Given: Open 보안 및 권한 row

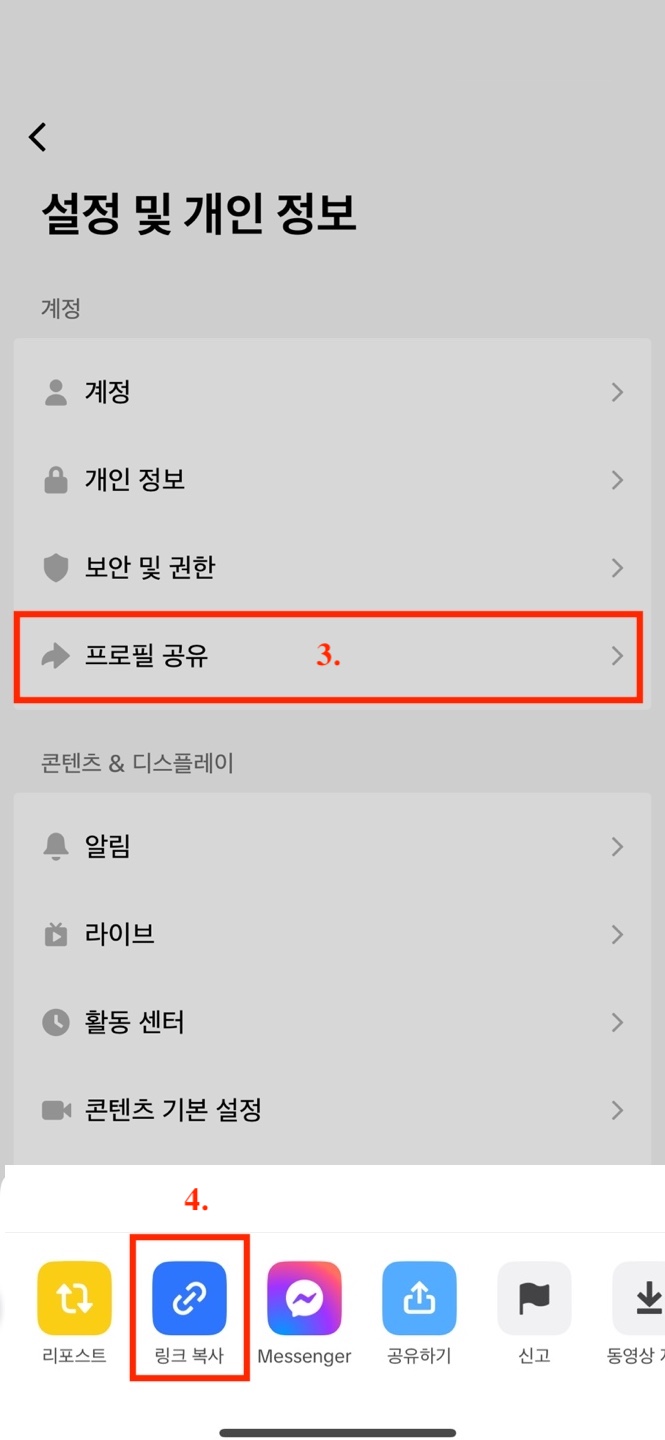Looking at the screenshot, I should coord(332,568).
